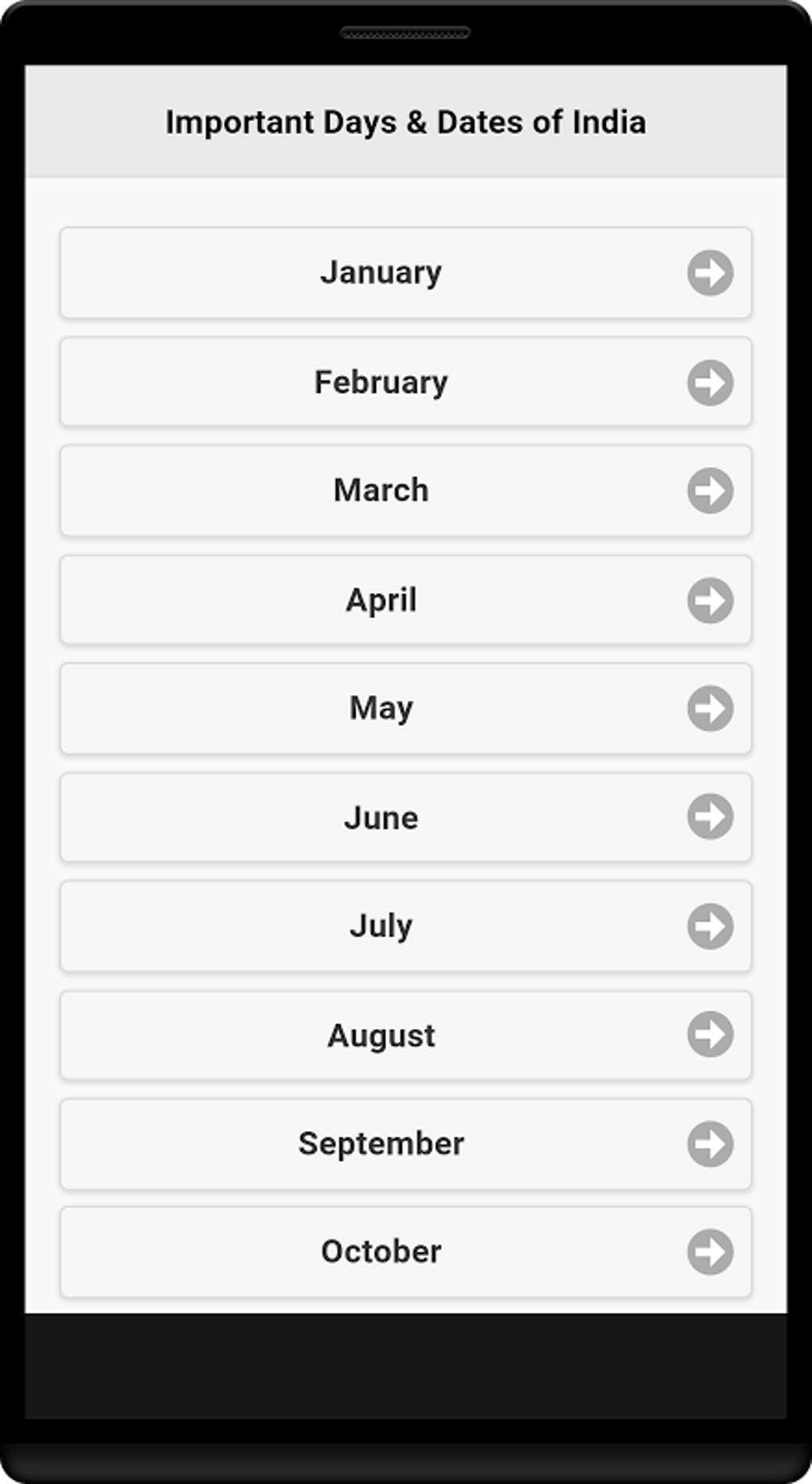
Task: Go to the June list
Action: 405,817
